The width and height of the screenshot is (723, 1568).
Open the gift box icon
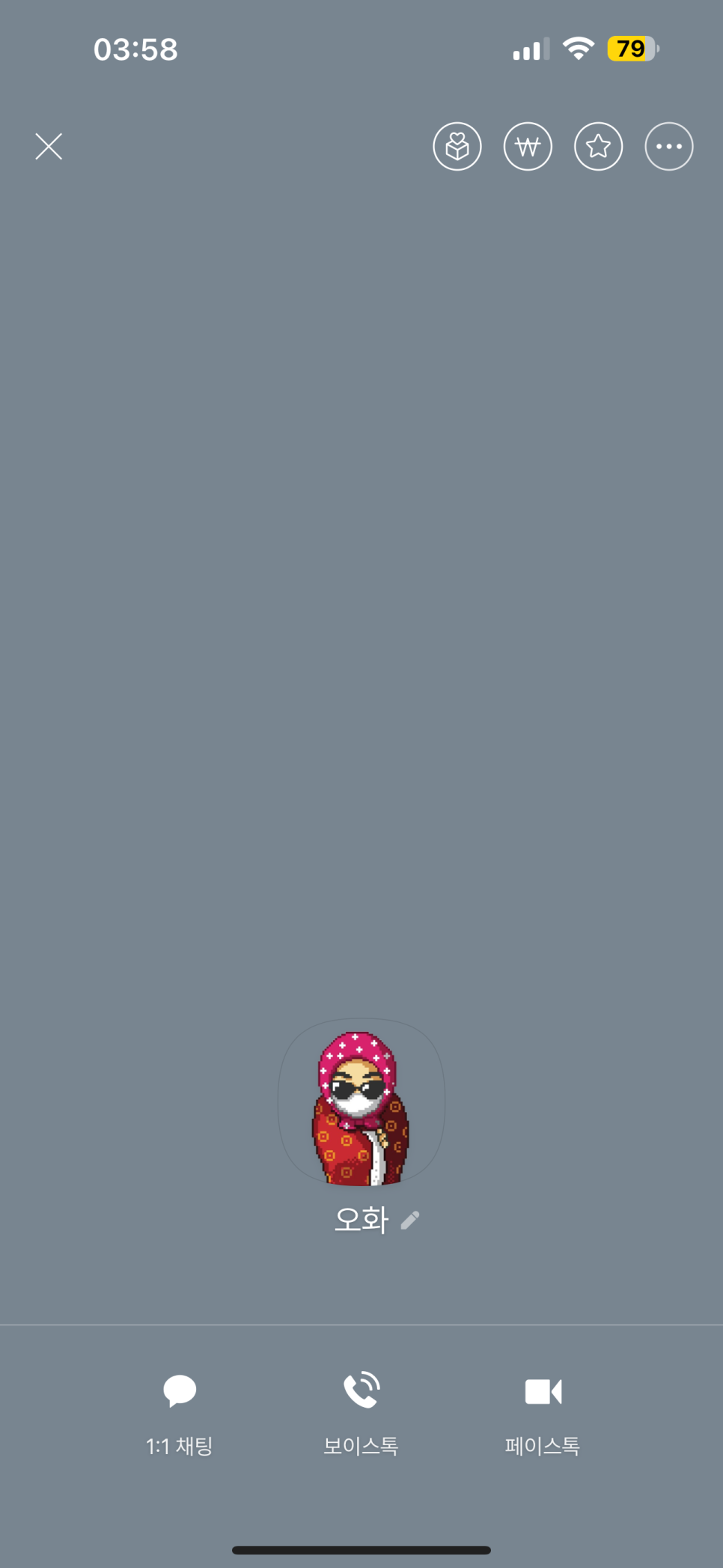coord(457,147)
